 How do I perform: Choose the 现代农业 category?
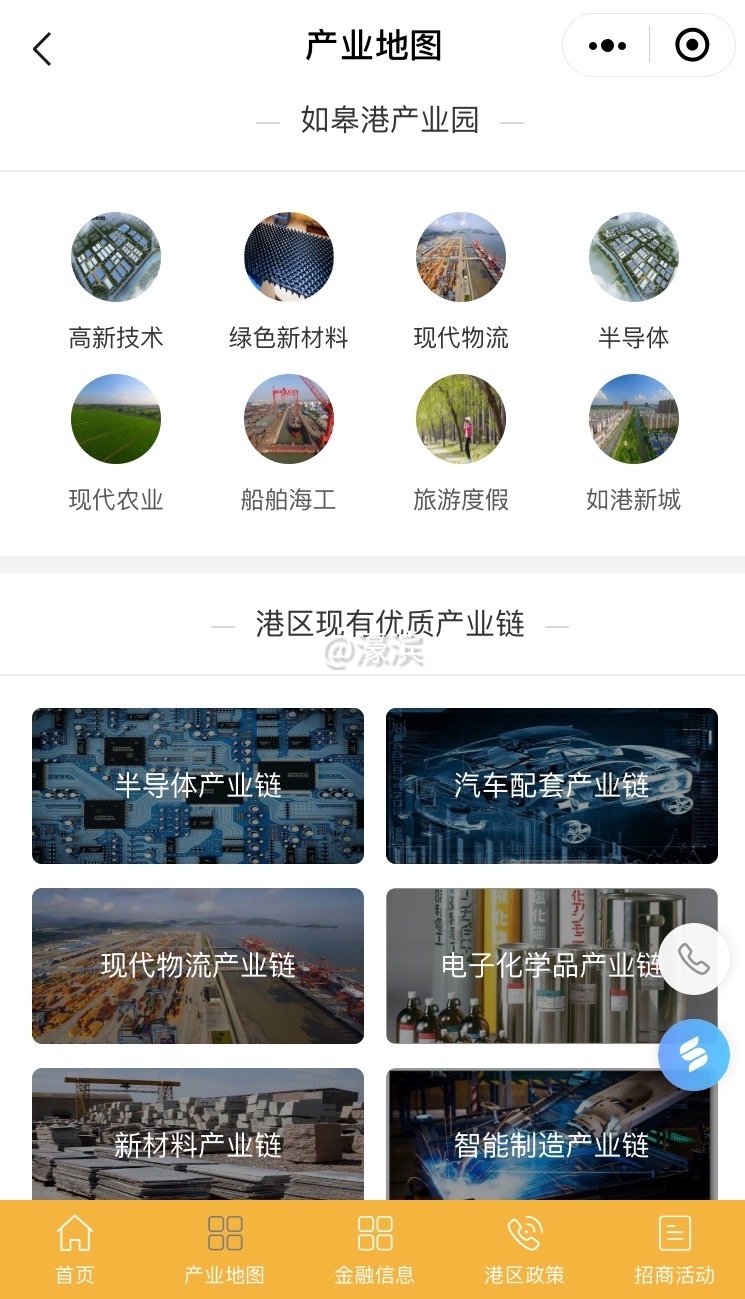coord(116,420)
